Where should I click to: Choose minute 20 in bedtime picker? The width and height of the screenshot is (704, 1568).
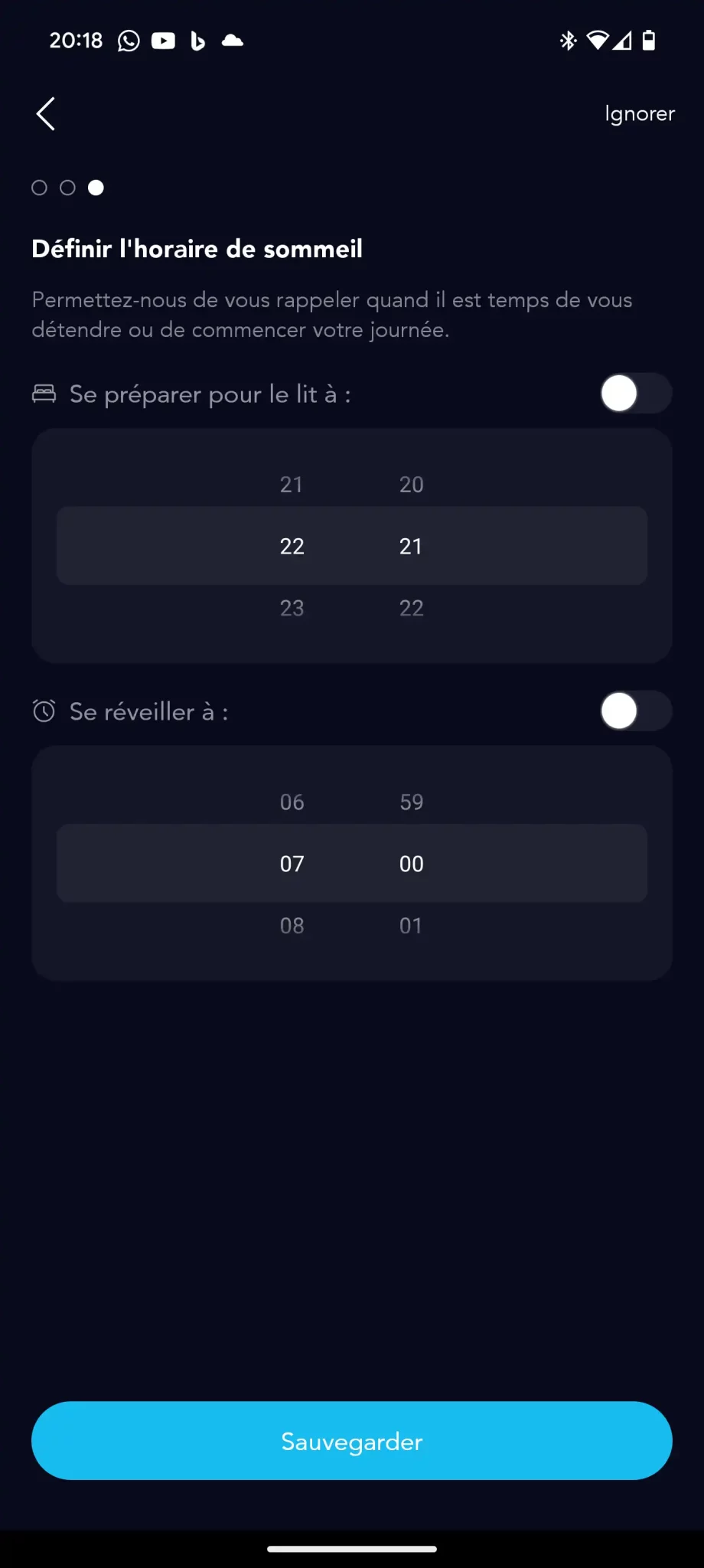point(411,485)
